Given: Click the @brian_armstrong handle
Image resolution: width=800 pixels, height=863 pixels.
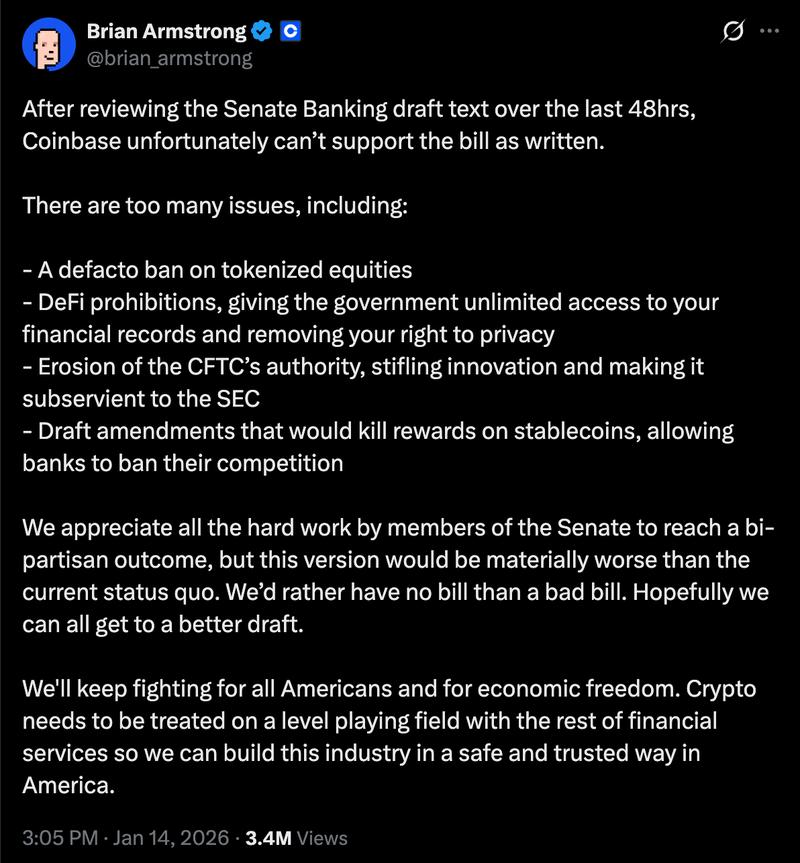Looking at the screenshot, I should 168,58.
